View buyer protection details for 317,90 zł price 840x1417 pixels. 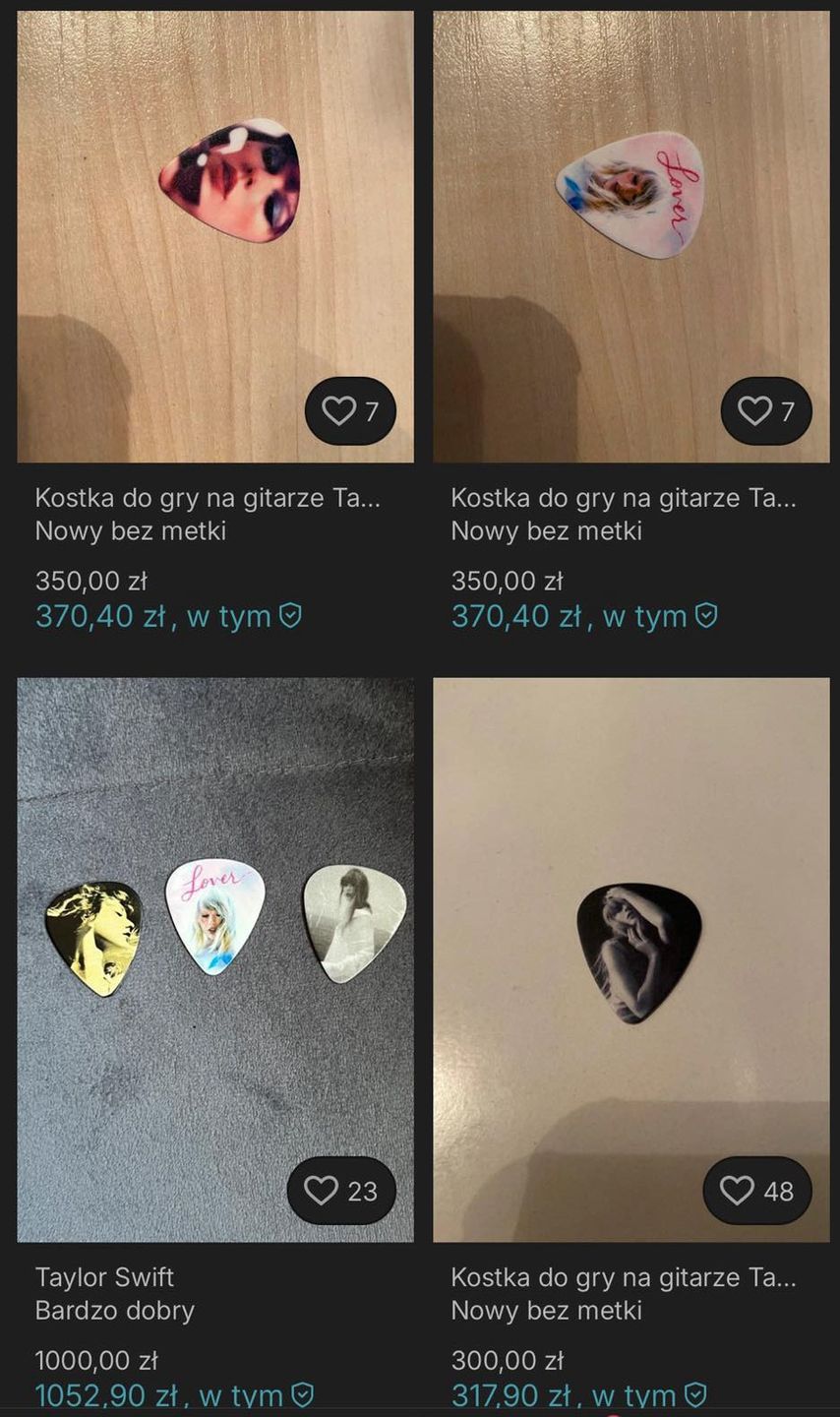695,1395
